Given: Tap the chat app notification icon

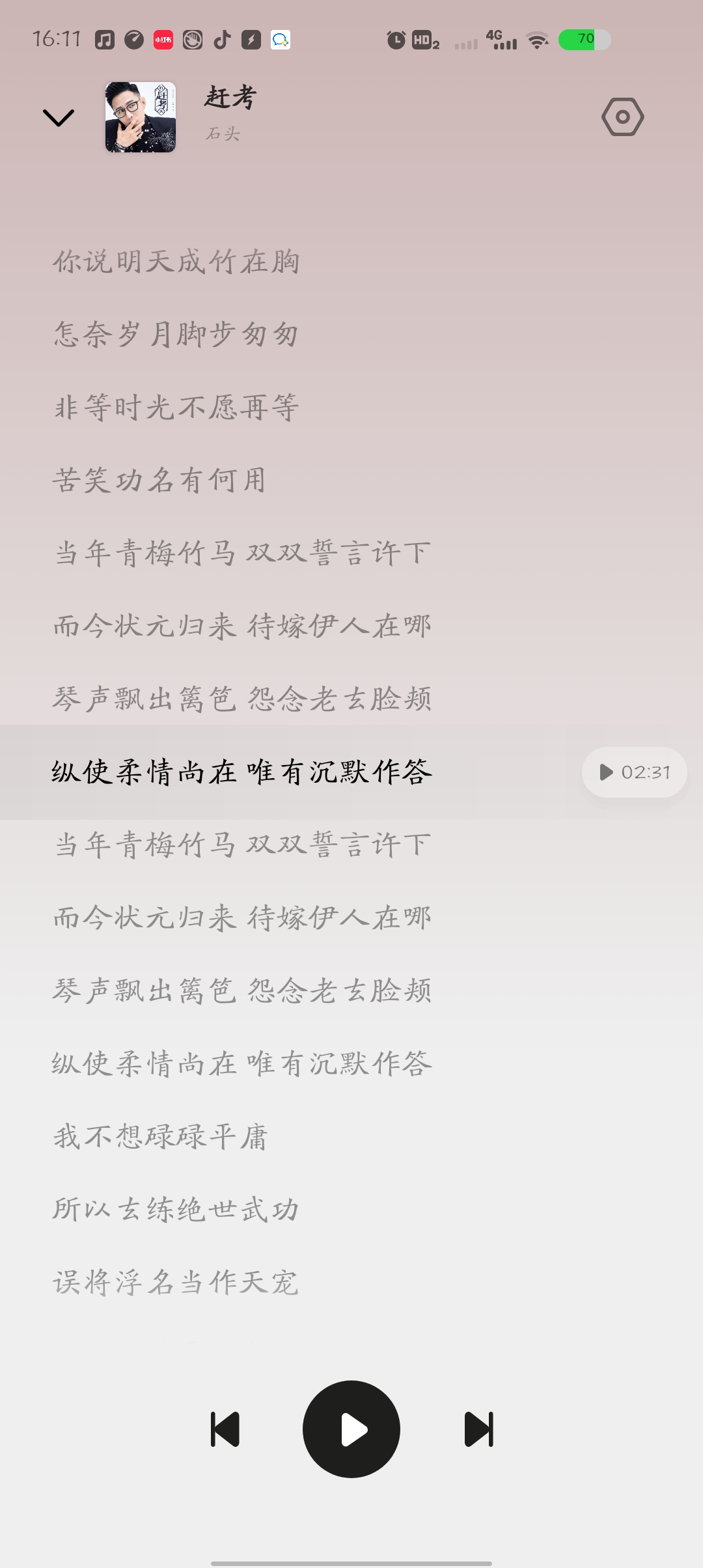Looking at the screenshot, I should pyautogui.click(x=280, y=39).
